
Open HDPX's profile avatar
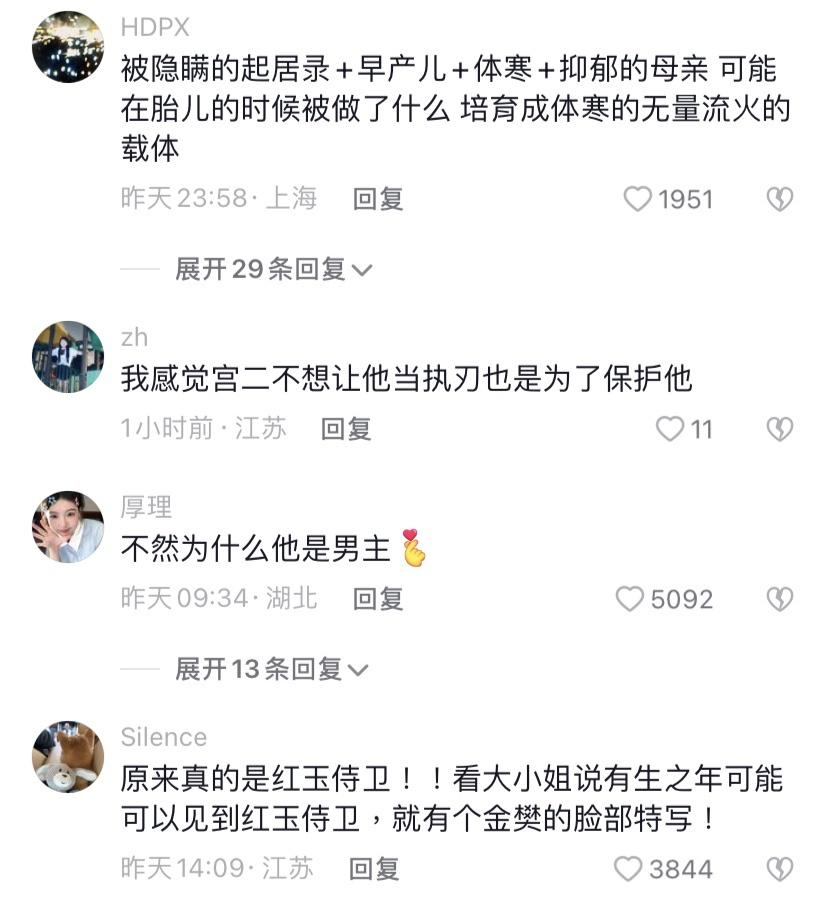click(68, 47)
